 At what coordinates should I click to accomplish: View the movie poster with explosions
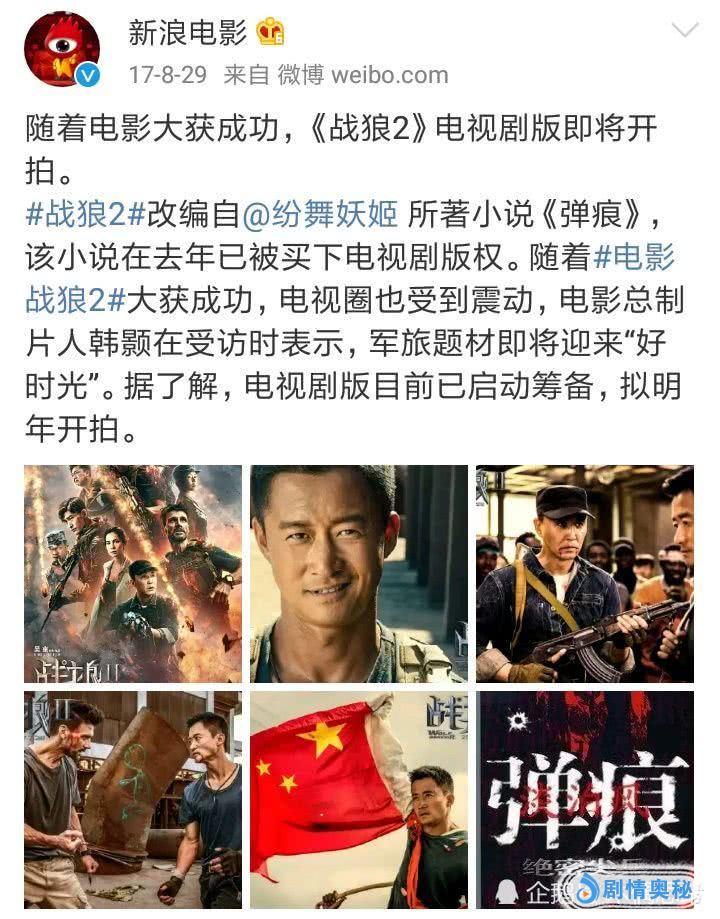point(133,573)
